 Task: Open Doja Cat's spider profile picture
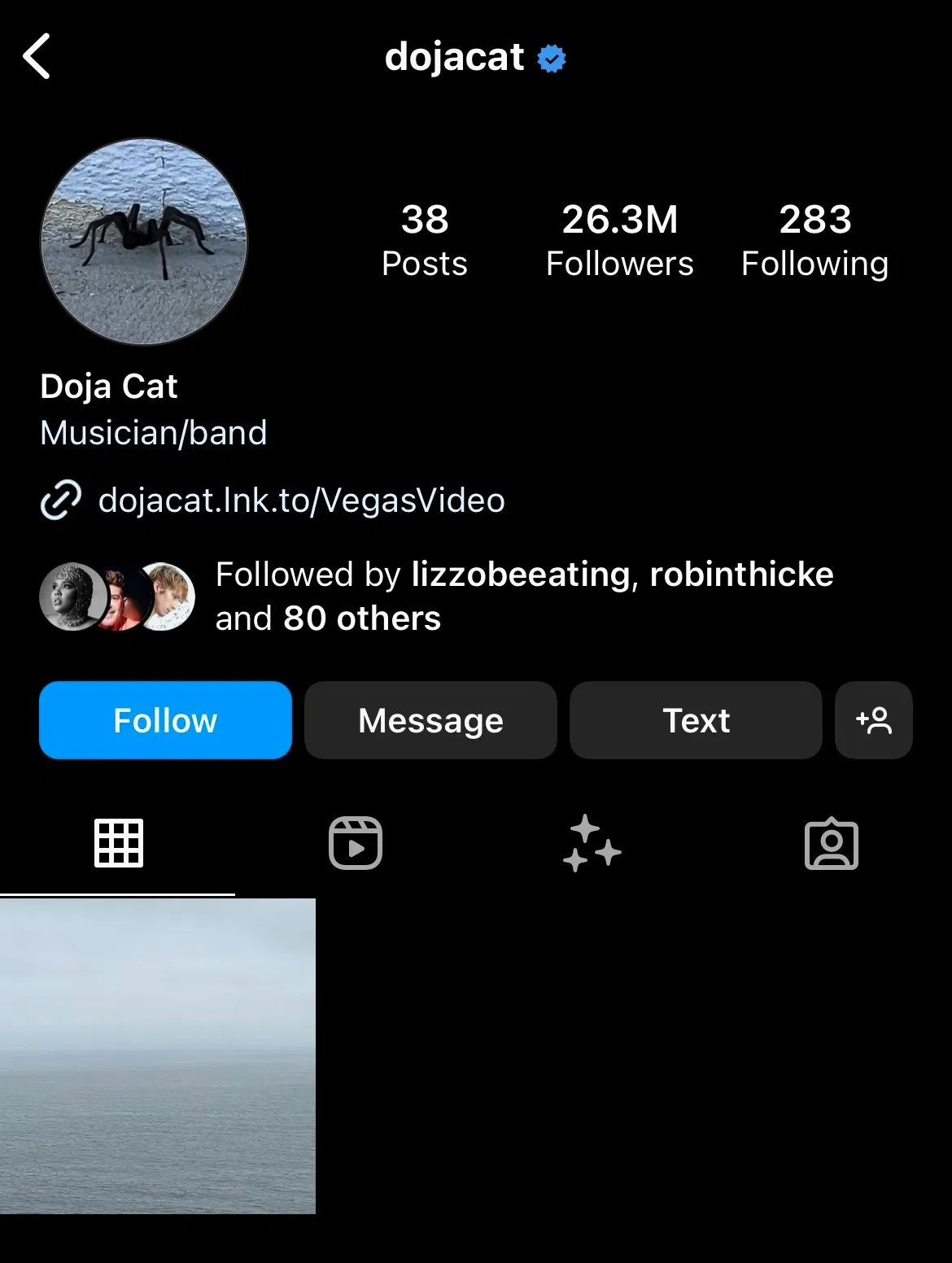pyautogui.click(x=144, y=242)
